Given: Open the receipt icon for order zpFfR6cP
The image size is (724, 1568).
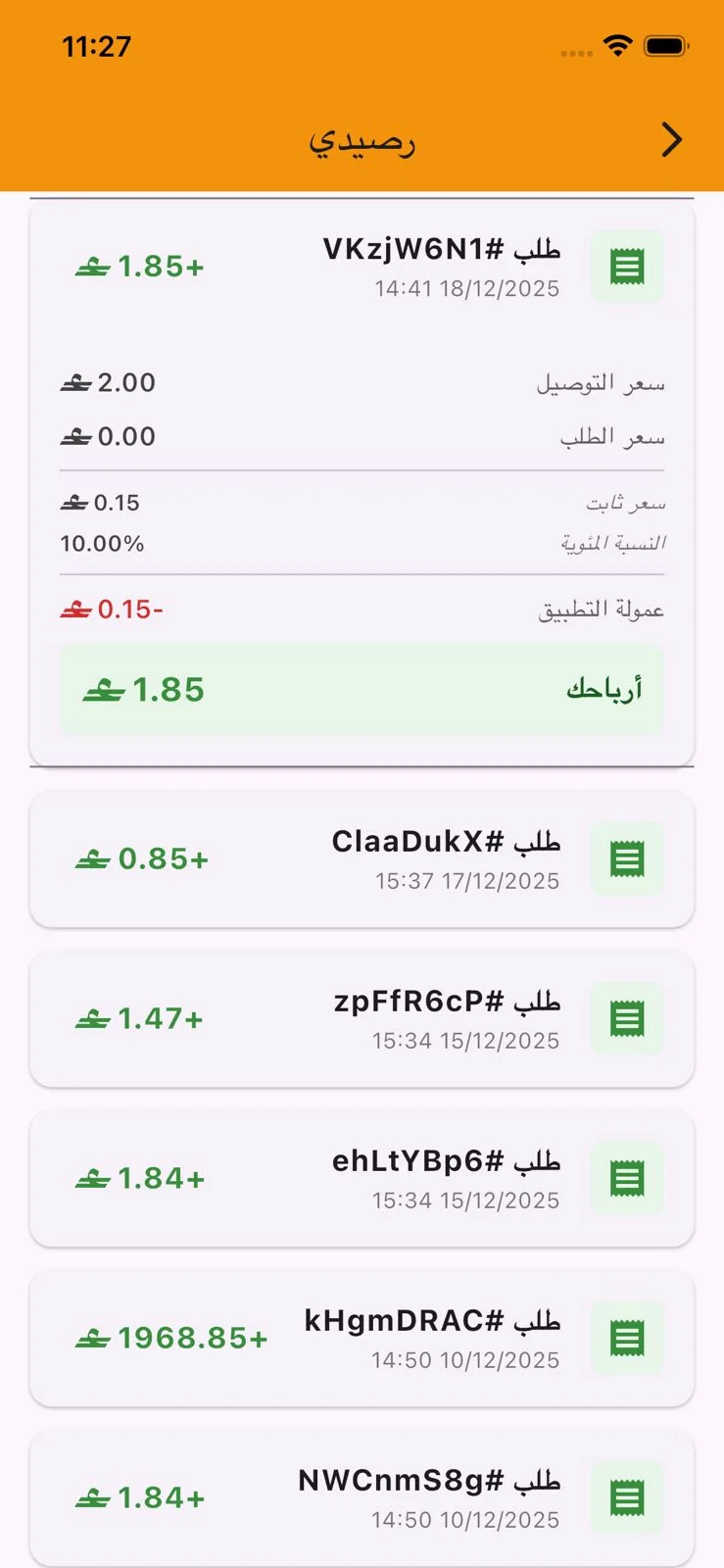Looking at the screenshot, I should tap(626, 1019).
